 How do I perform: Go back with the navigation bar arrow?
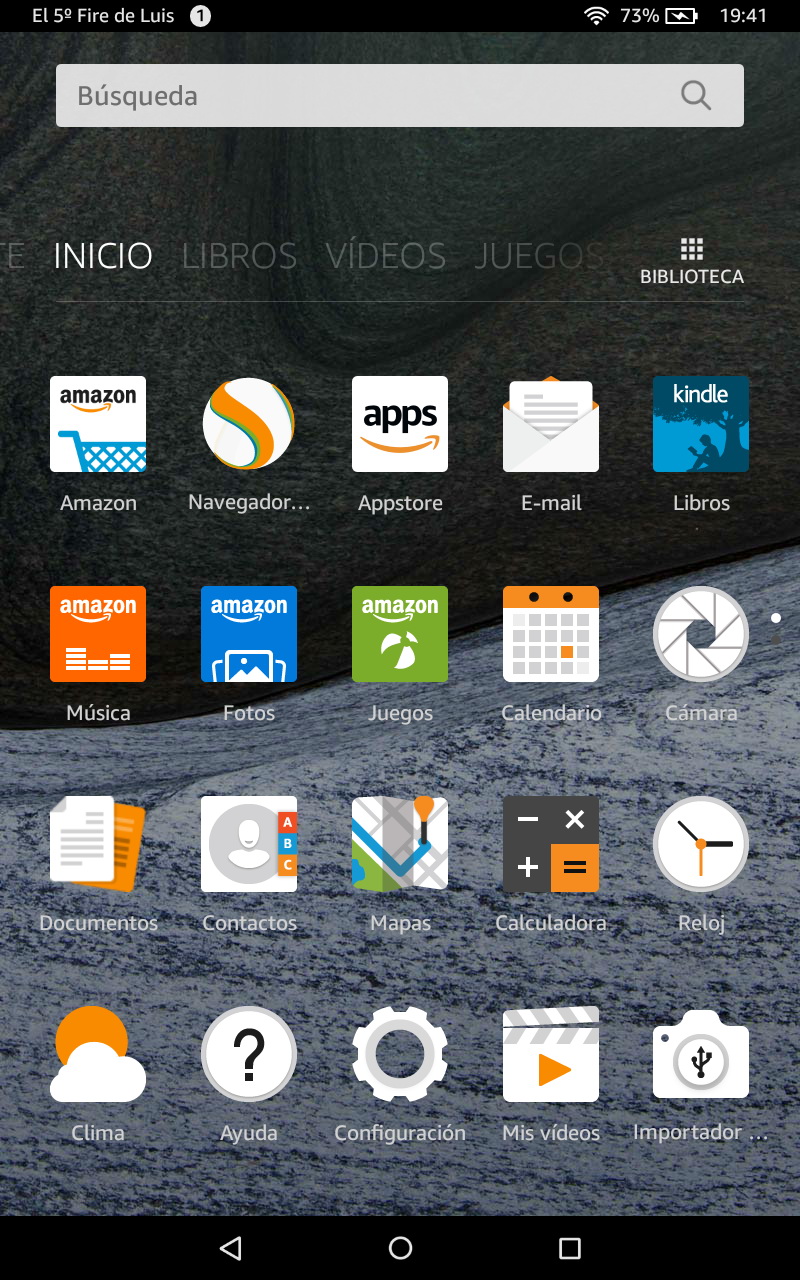click(231, 1247)
